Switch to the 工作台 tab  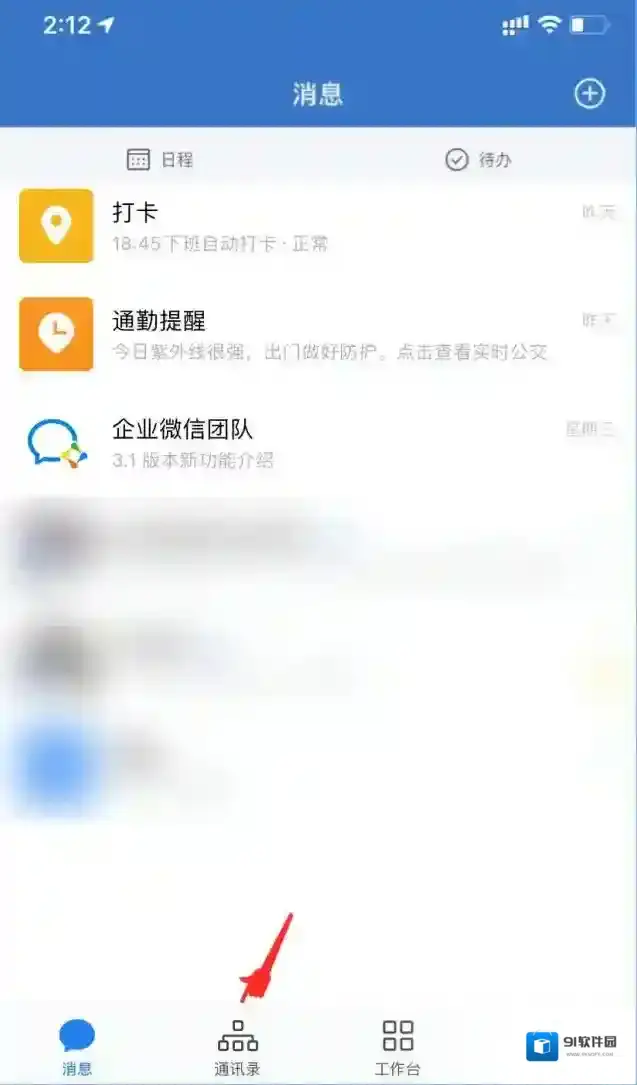click(x=397, y=1046)
